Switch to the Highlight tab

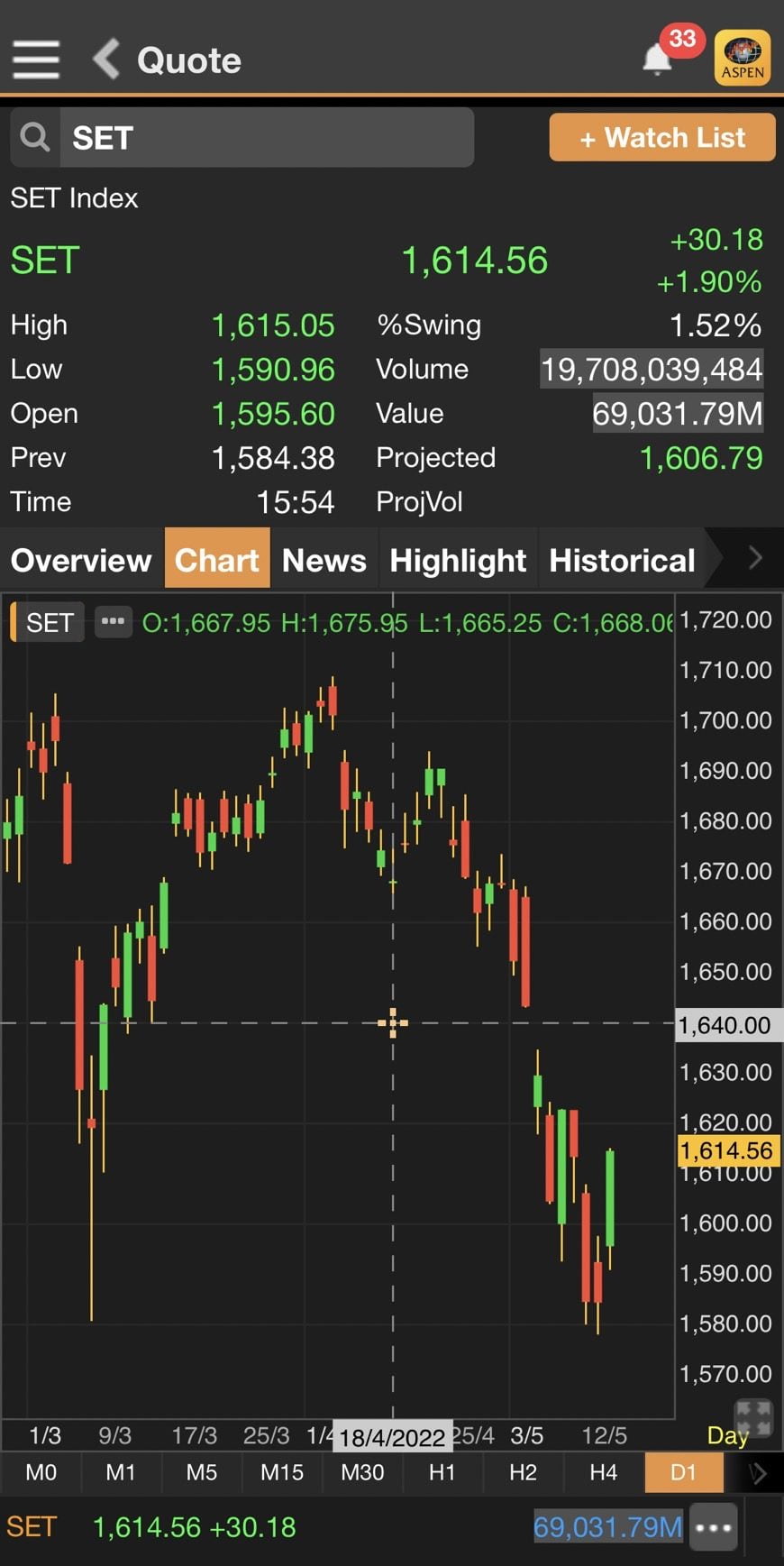pyautogui.click(x=458, y=560)
